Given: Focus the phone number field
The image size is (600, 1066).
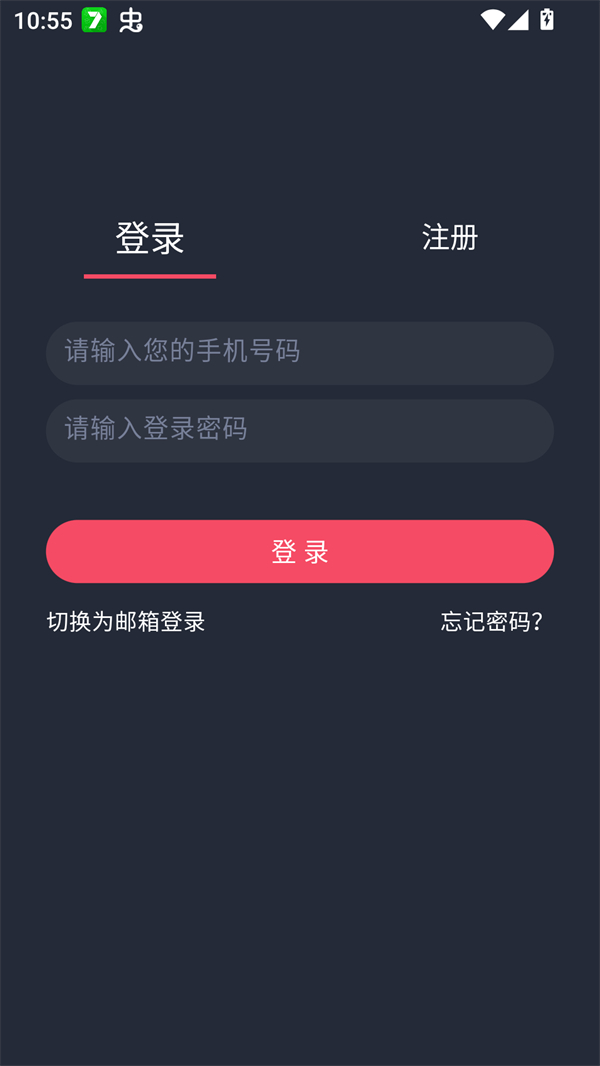Looking at the screenshot, I should (300, 352).
